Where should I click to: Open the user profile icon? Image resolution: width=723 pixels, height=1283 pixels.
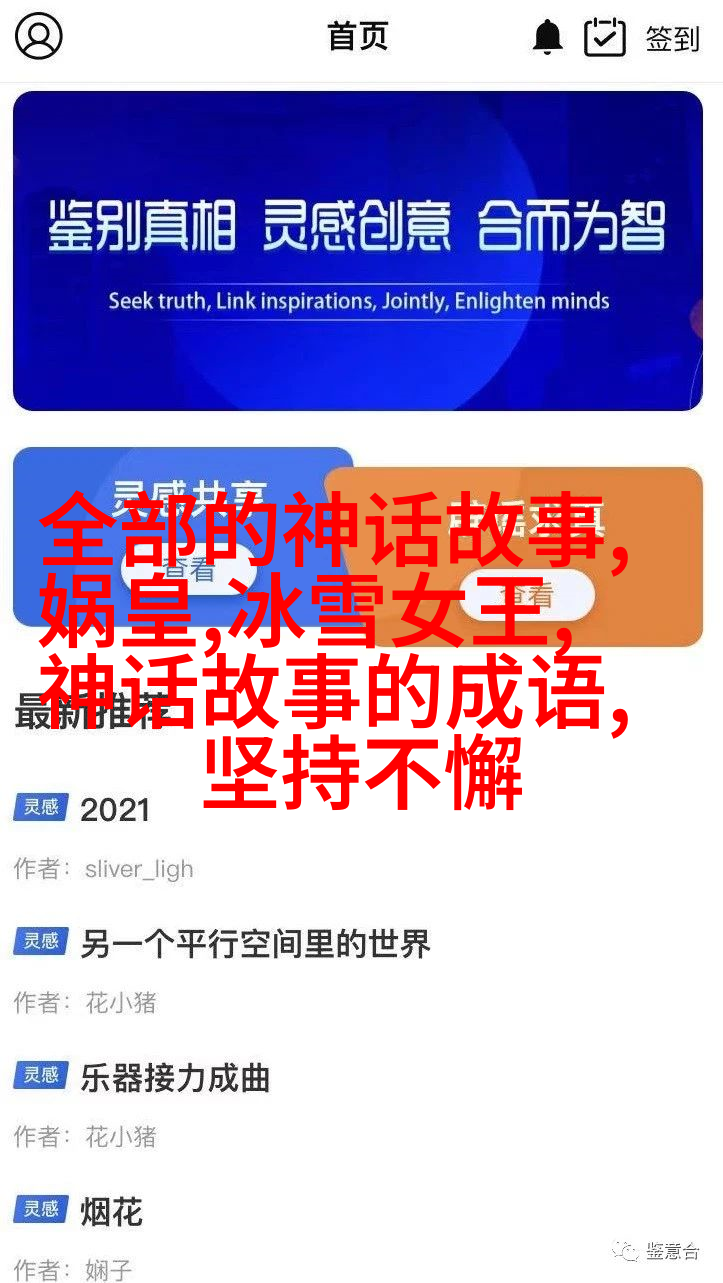[38, 37]
